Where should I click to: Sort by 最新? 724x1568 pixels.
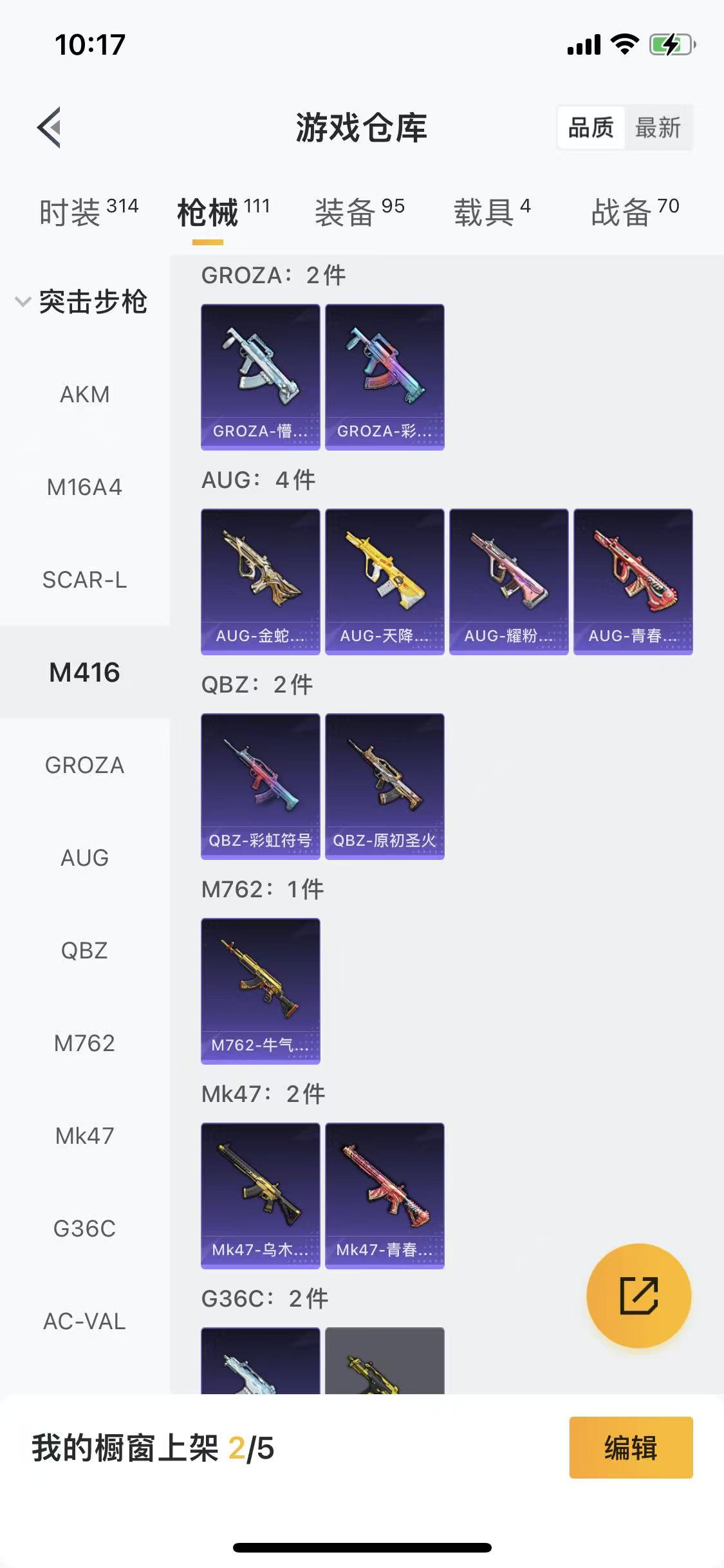[x=657, y=127]
